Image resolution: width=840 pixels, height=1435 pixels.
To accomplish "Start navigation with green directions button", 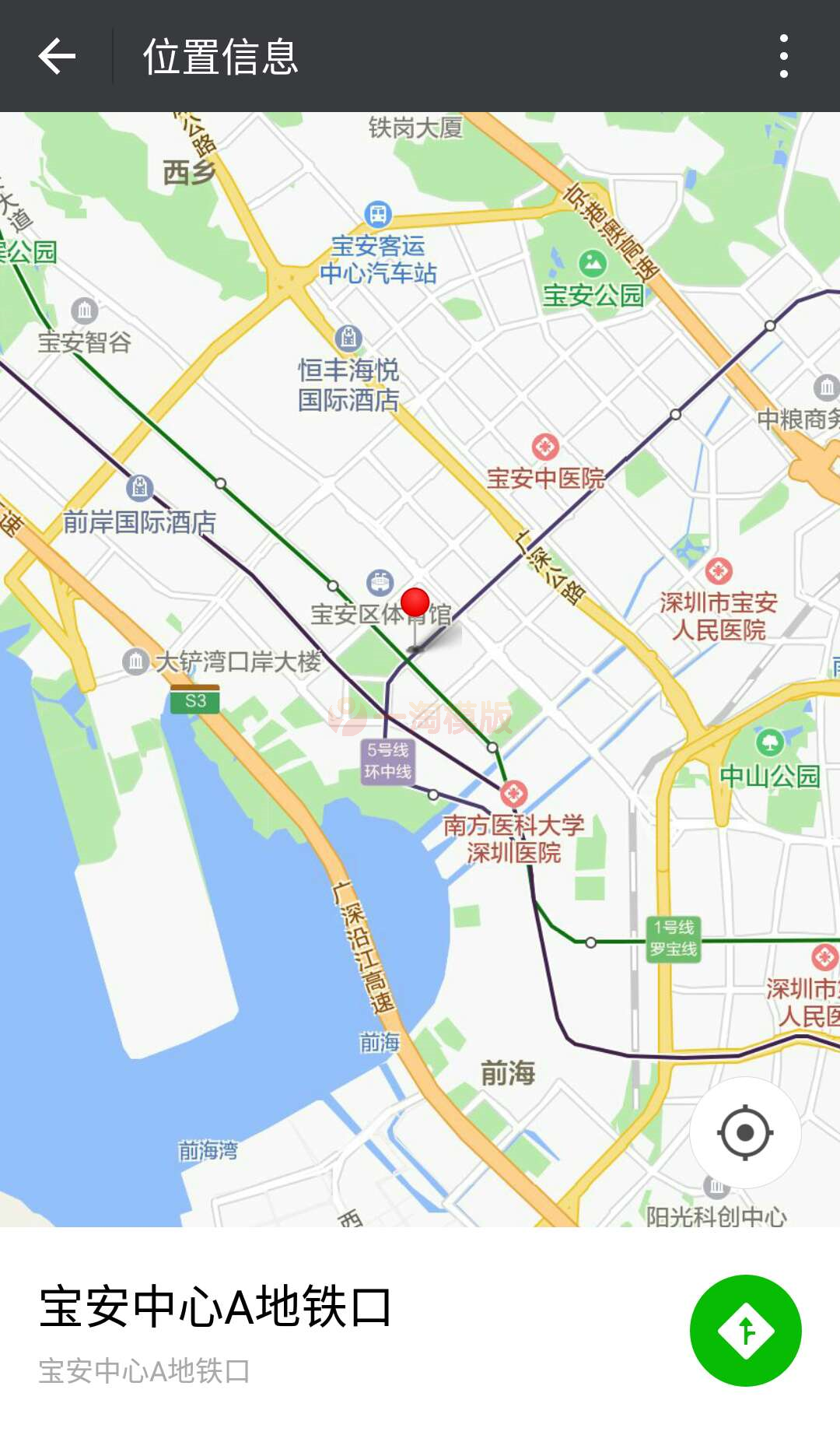I will [745, 1330].
